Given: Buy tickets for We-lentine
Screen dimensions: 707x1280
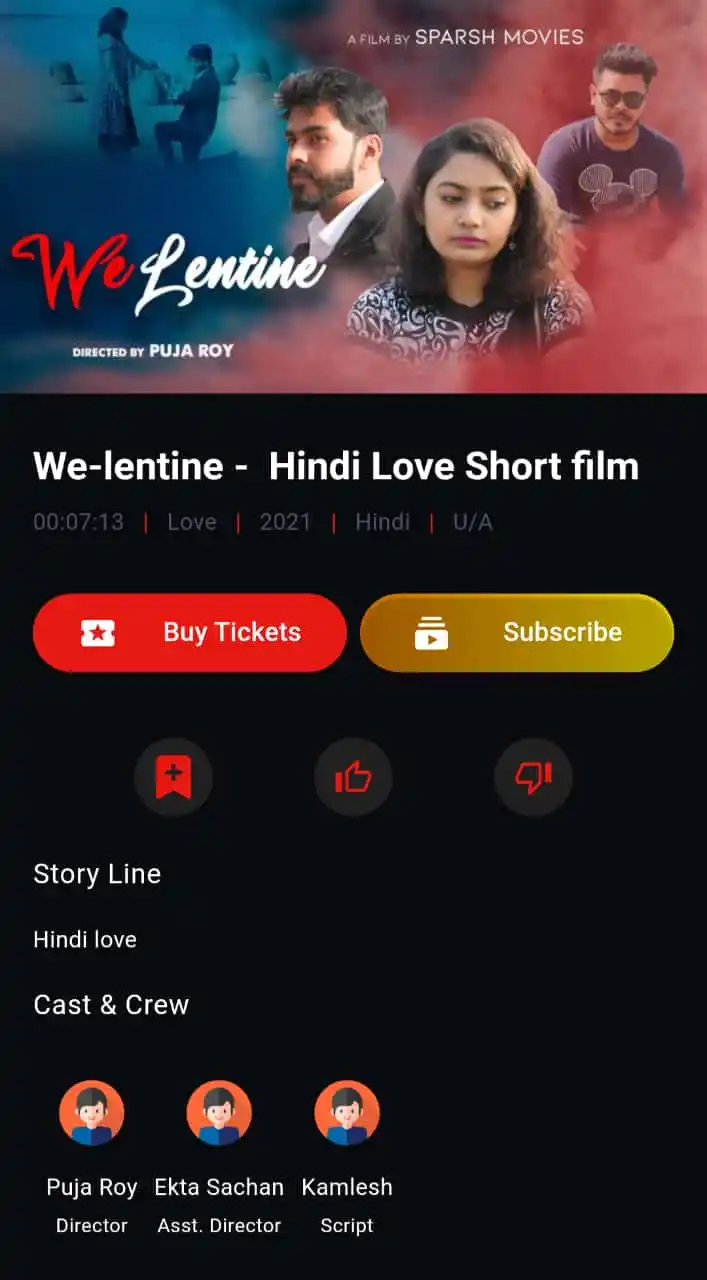Looking at the screenshot, I should coord(190,632).
